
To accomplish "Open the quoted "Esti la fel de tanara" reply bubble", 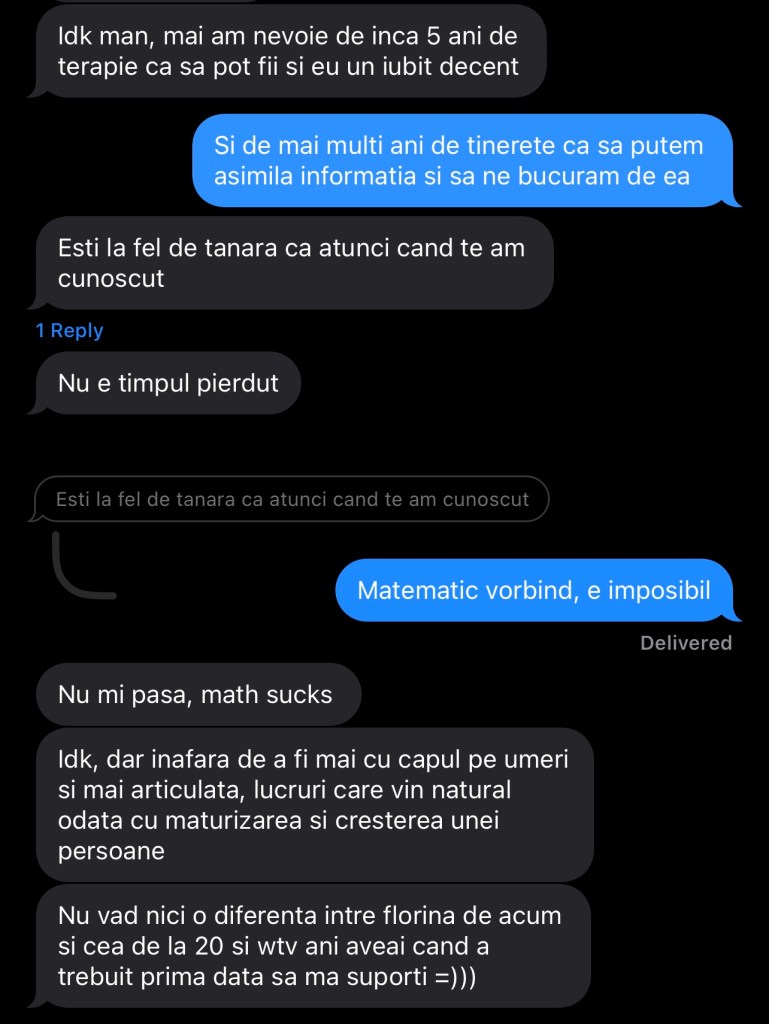I will [x=292, y=499].
